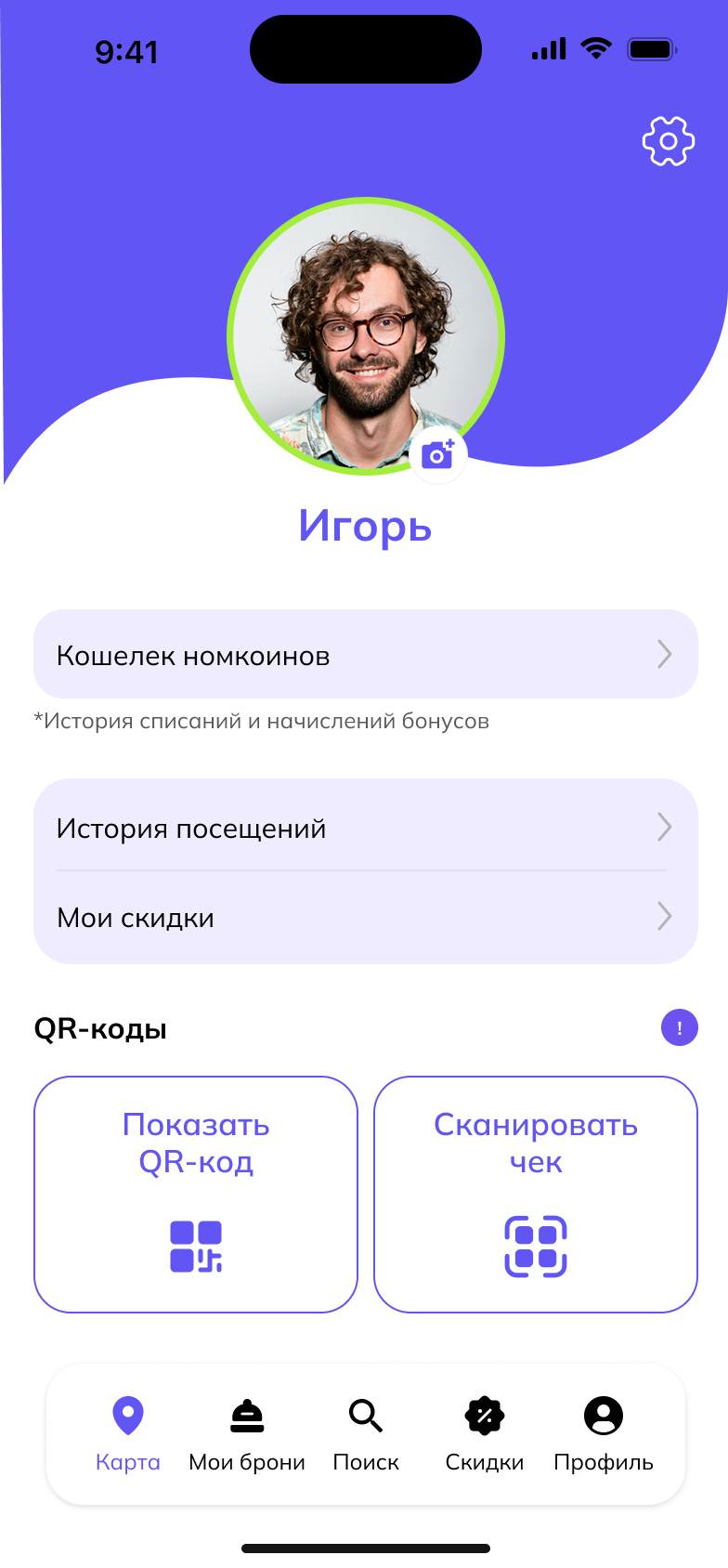Expand Мои скидки using the arrow

click(x=665, y=916)
